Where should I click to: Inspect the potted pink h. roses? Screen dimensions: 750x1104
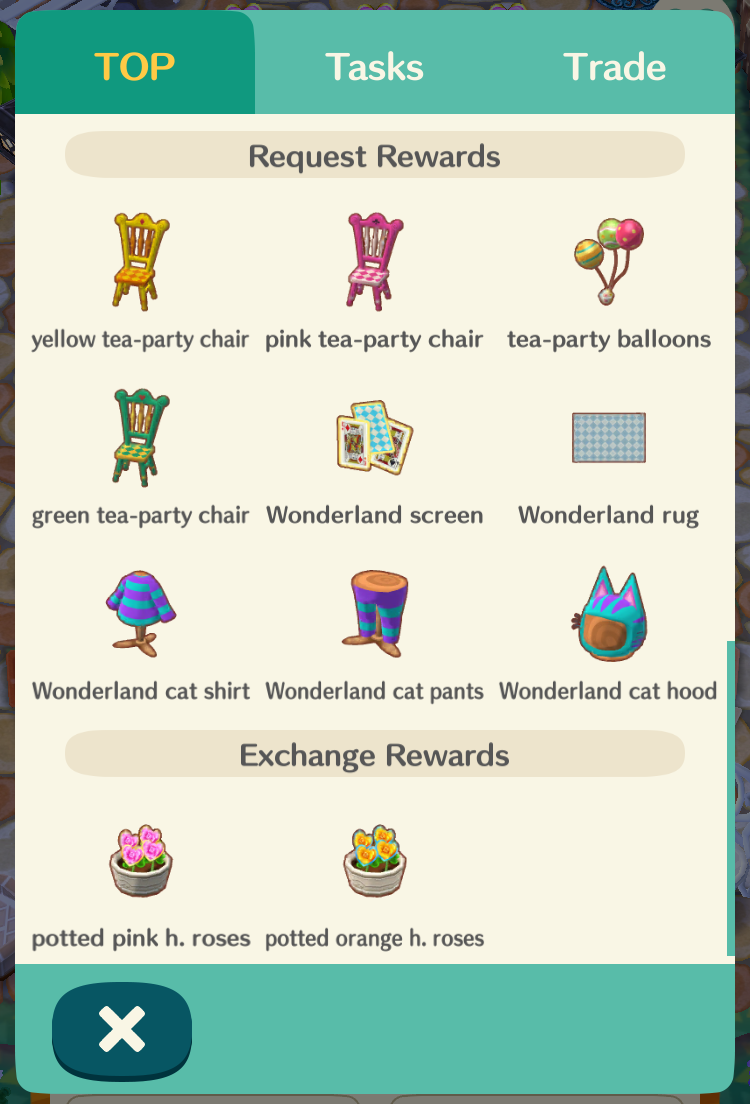coord(140,862)
